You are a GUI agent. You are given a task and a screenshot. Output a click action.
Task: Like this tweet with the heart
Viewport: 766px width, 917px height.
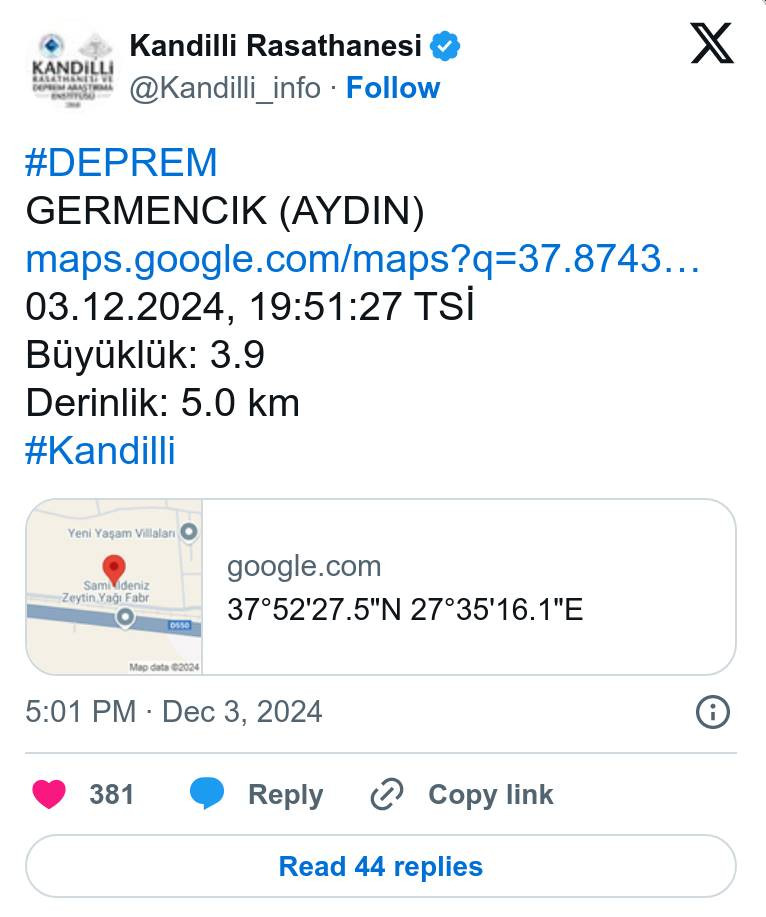coord(49,795)
